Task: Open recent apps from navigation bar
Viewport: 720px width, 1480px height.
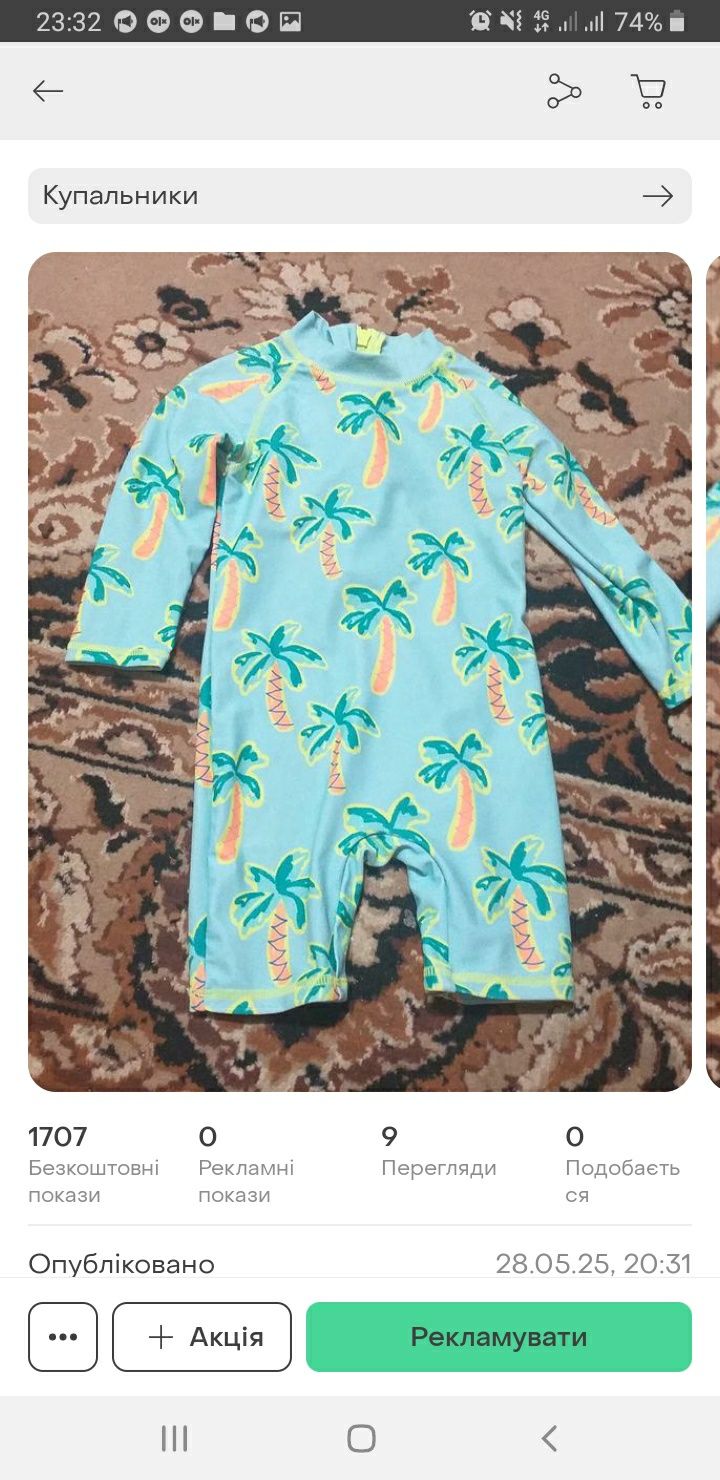Action: tap(174, 1438)
